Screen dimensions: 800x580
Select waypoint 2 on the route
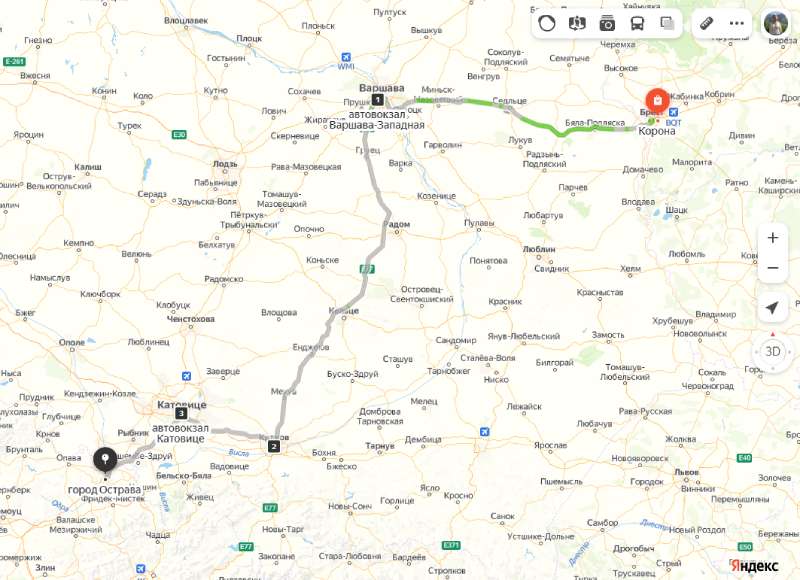click(273, 446)
